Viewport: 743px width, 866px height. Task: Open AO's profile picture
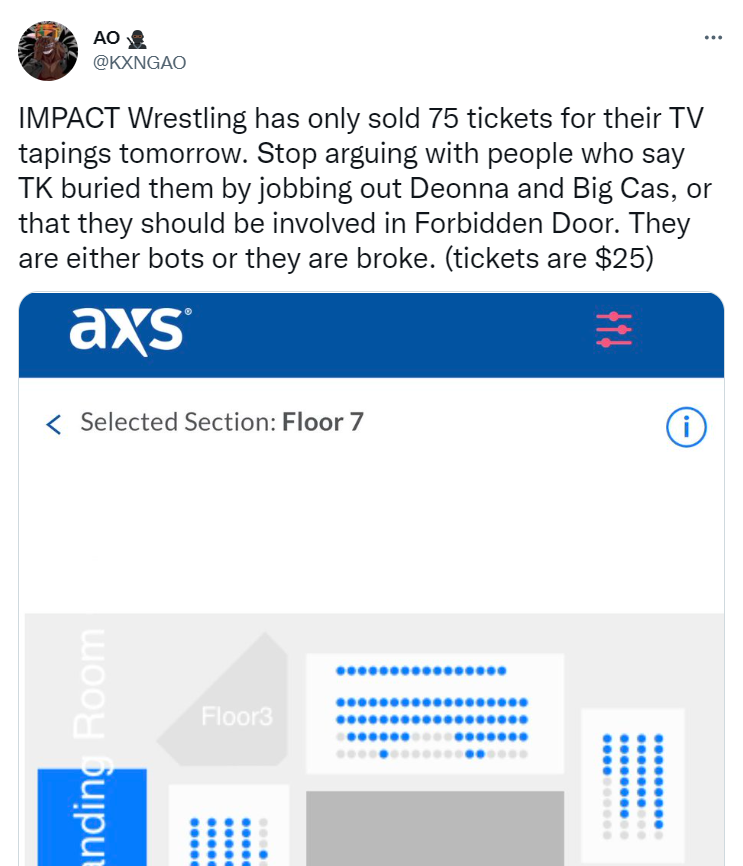(x=48, y=51)
